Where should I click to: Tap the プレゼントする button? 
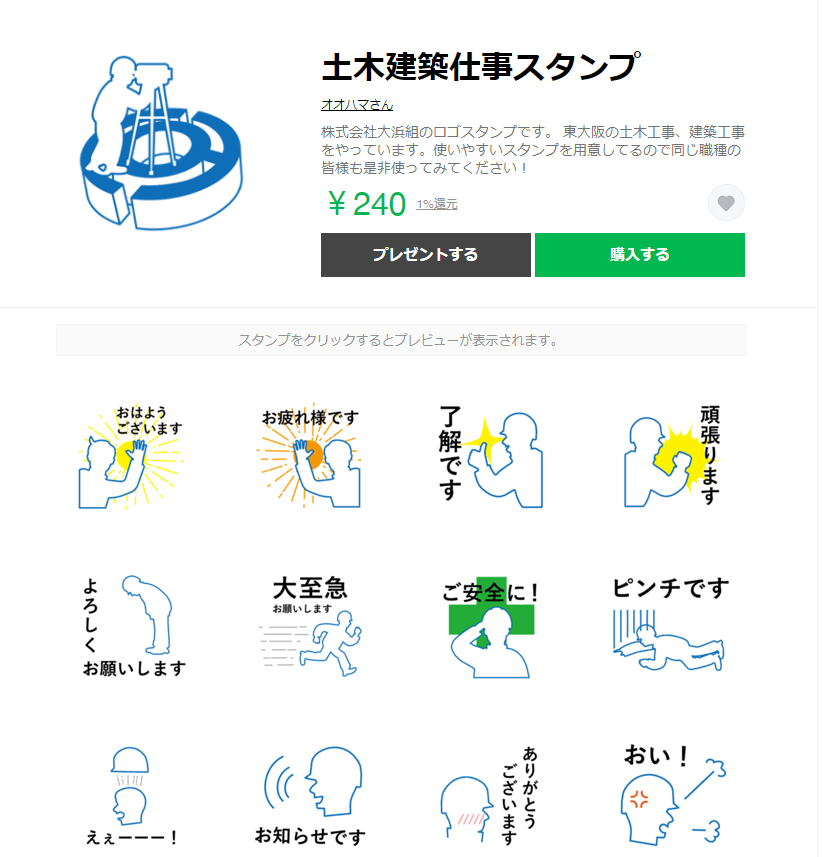click(x=425, y=255)
